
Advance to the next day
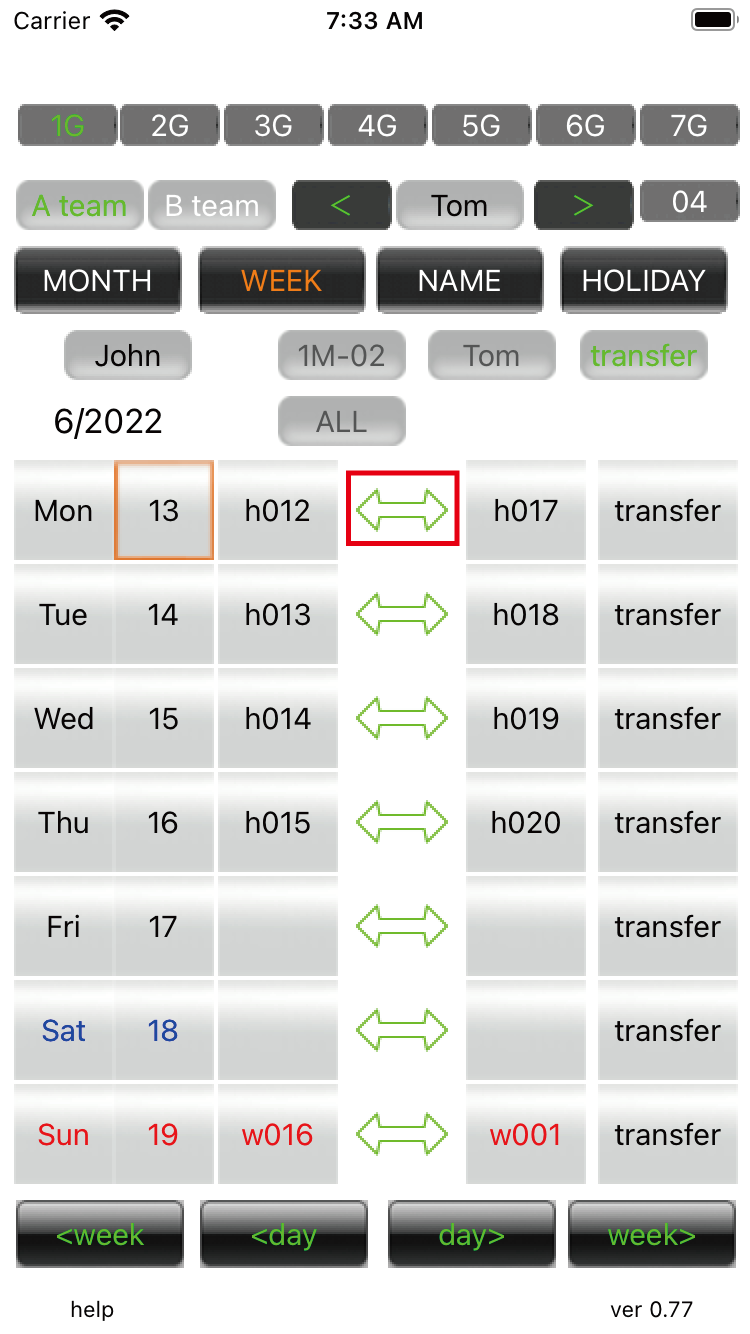[x=471, y=1235]
